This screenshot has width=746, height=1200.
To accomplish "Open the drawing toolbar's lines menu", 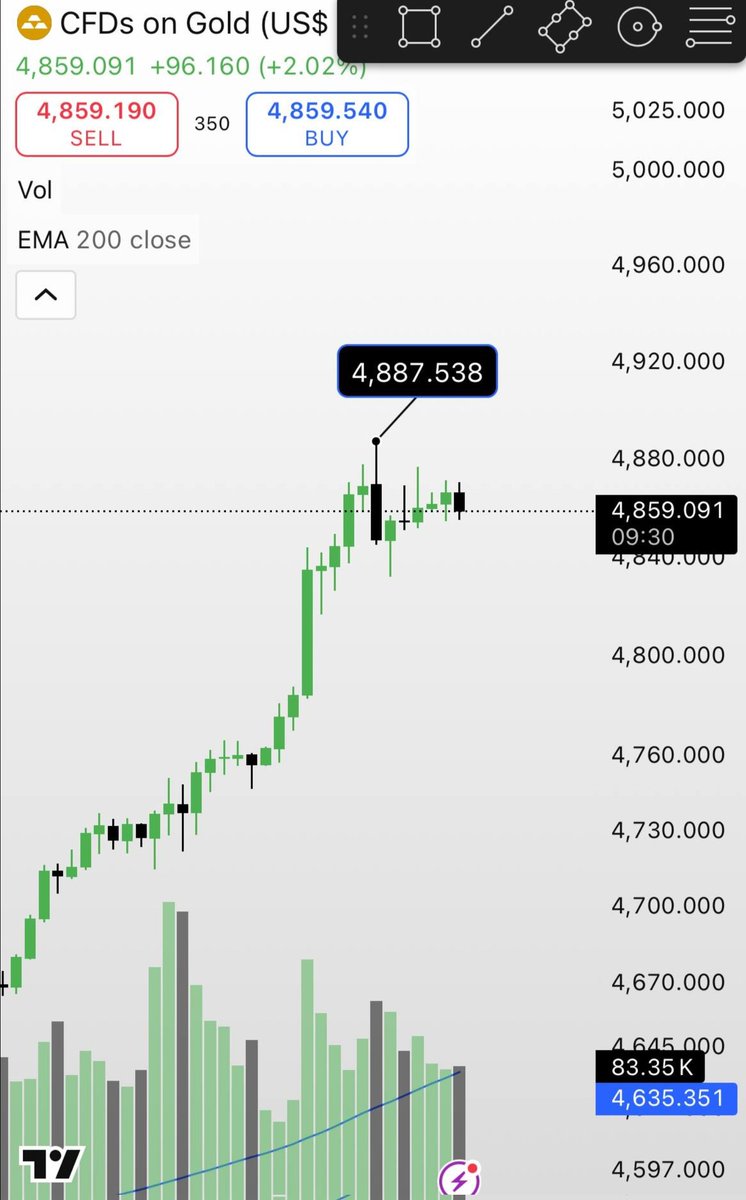I will (711, 26).
